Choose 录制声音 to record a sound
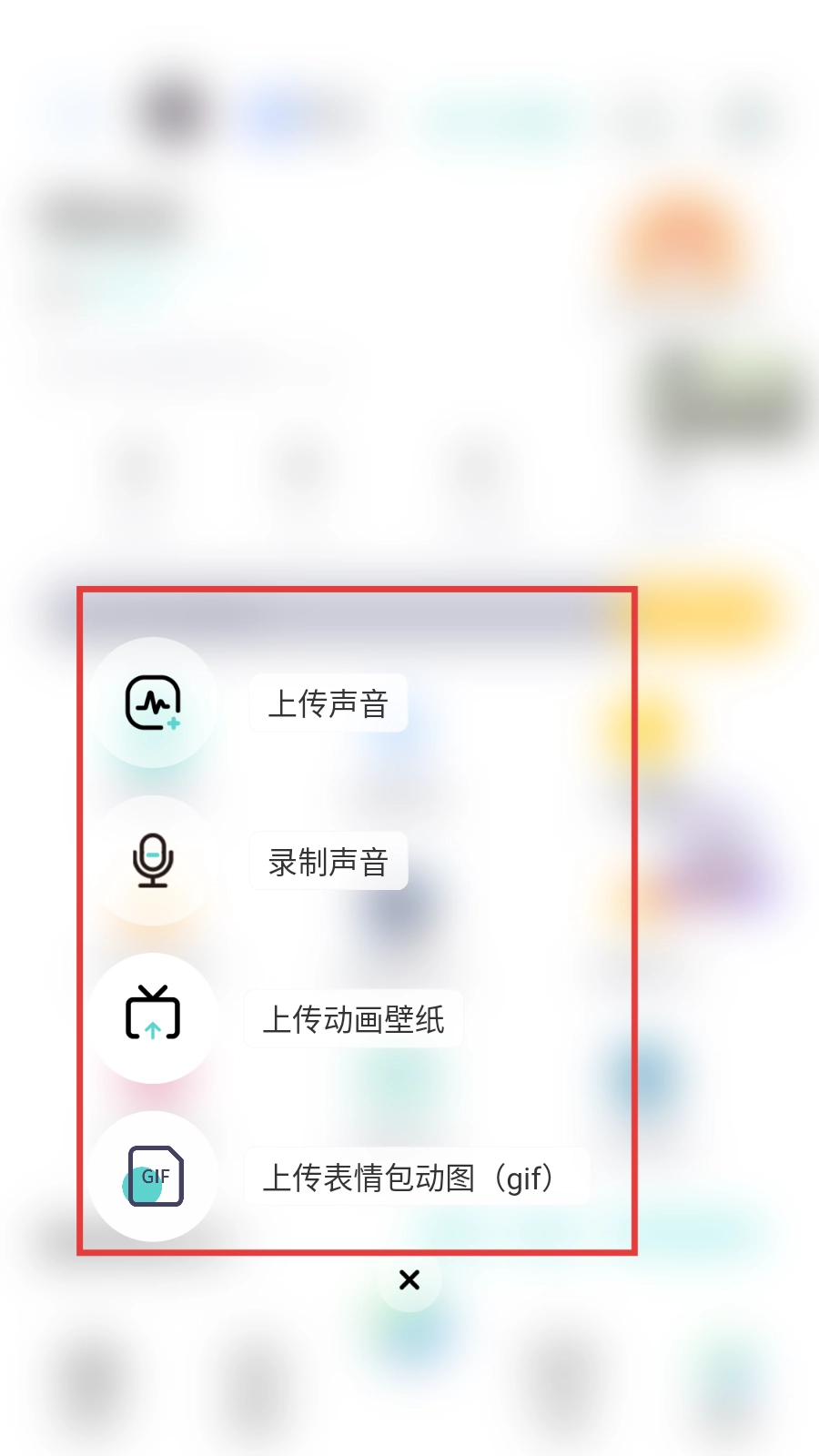 328,861
